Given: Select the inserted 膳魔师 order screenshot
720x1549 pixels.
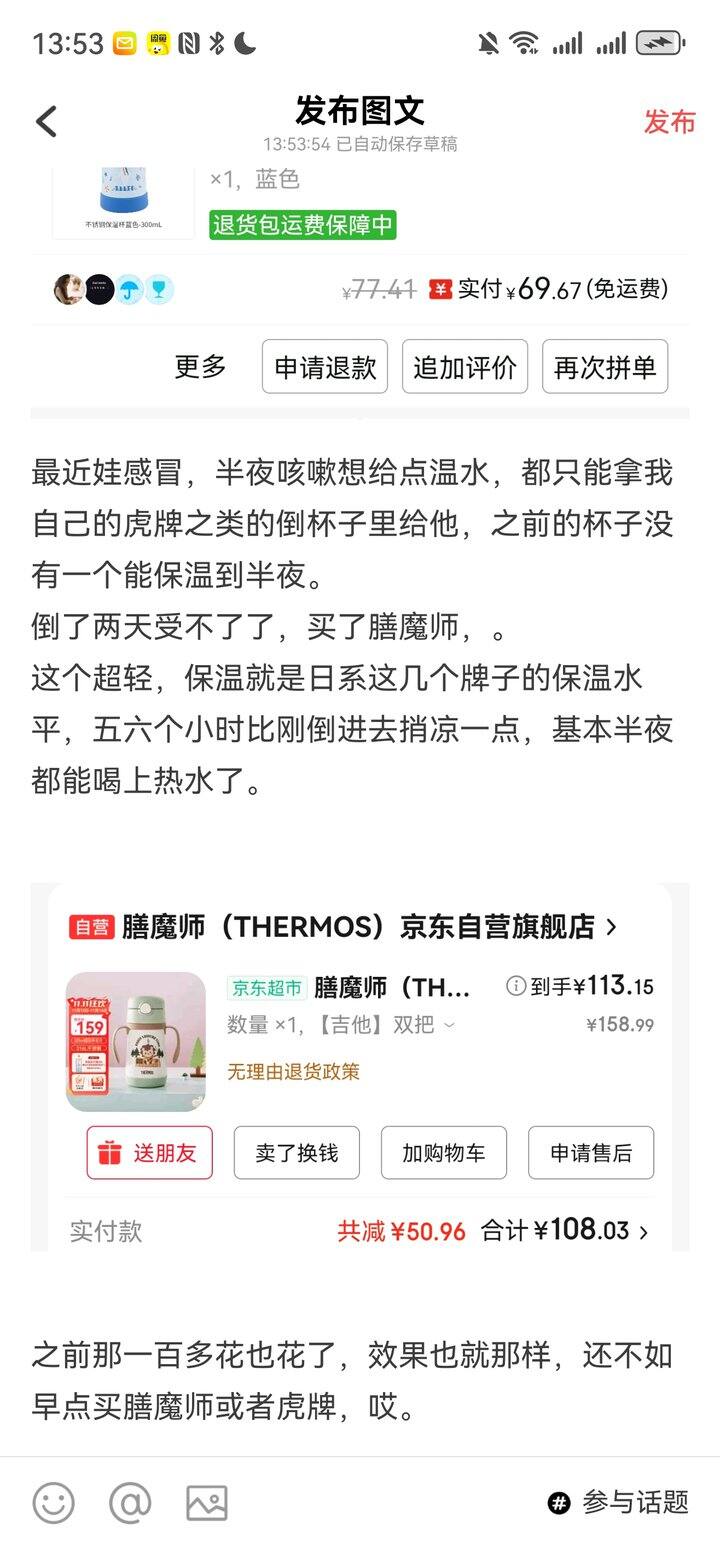Looking at the screenshot, I should pos(359,1066).
